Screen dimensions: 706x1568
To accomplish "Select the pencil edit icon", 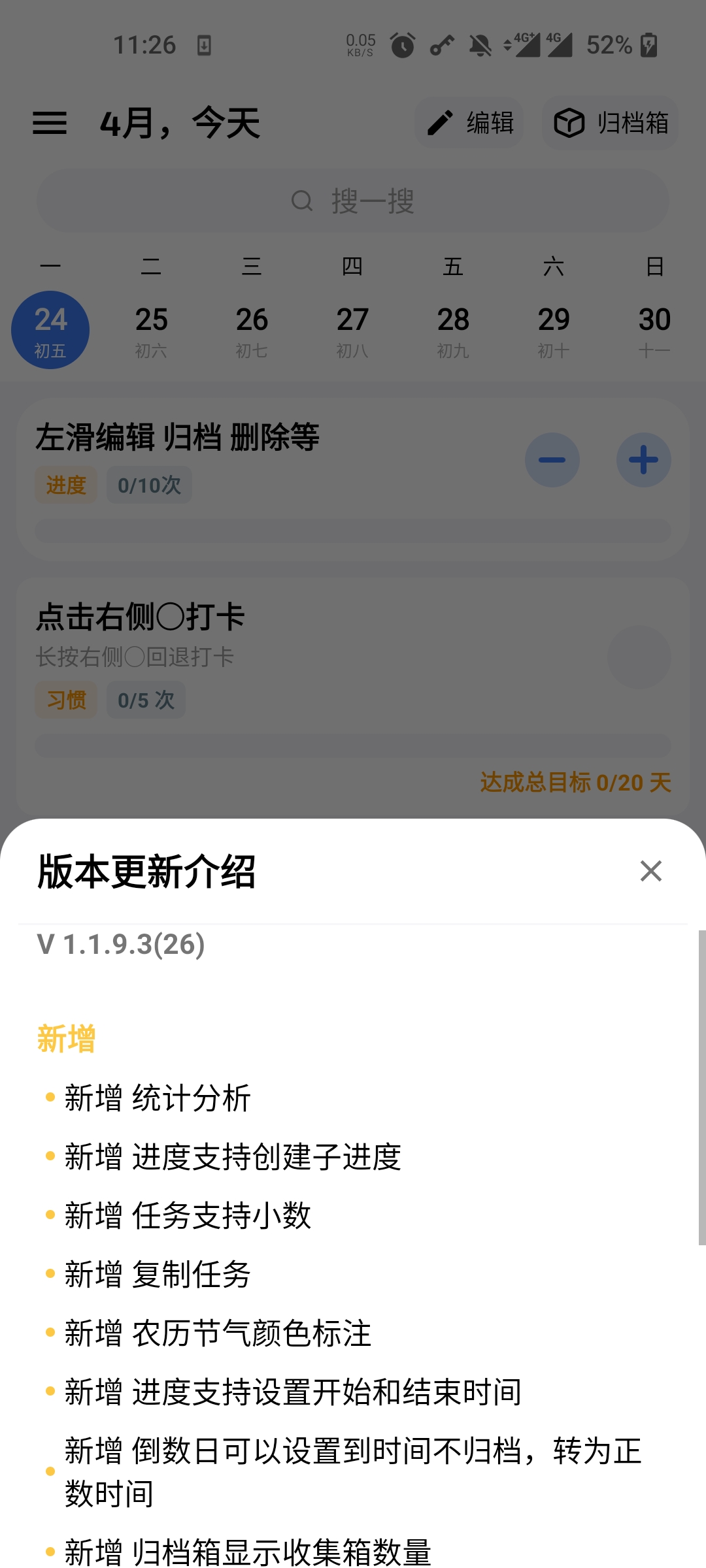I will point(439,123).
